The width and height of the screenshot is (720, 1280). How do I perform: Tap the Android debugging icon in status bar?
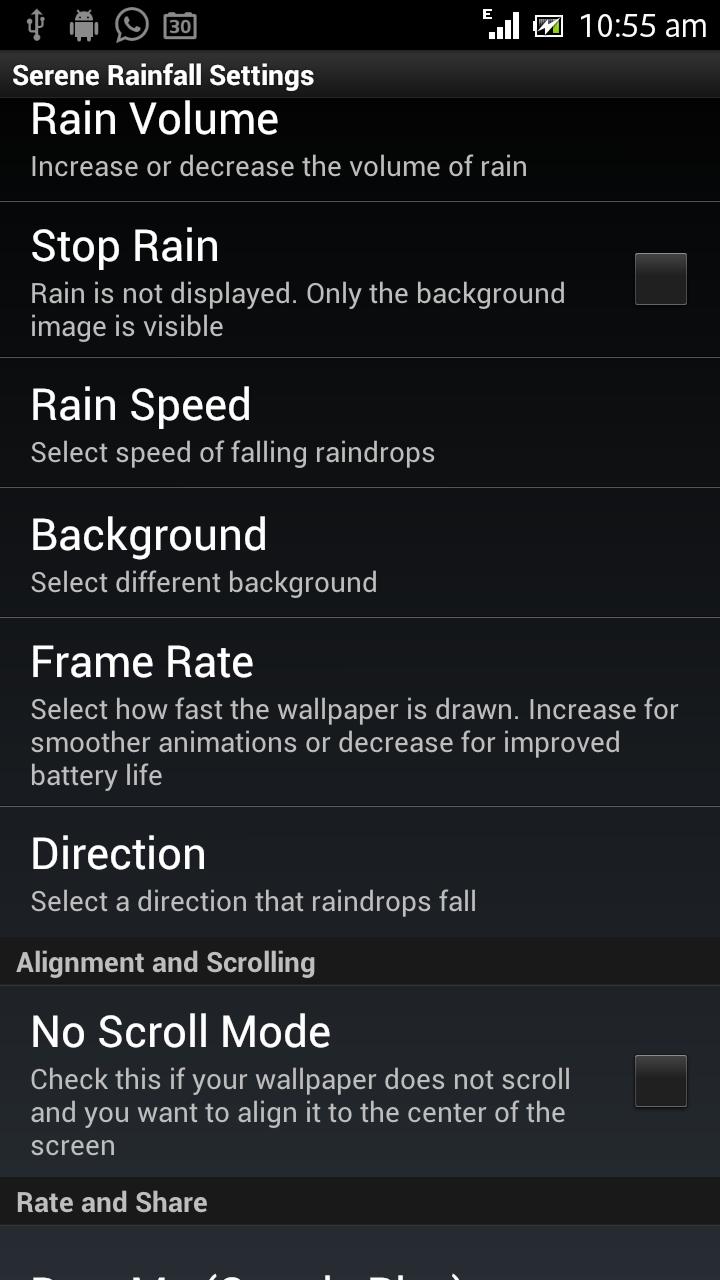[83, 23]
